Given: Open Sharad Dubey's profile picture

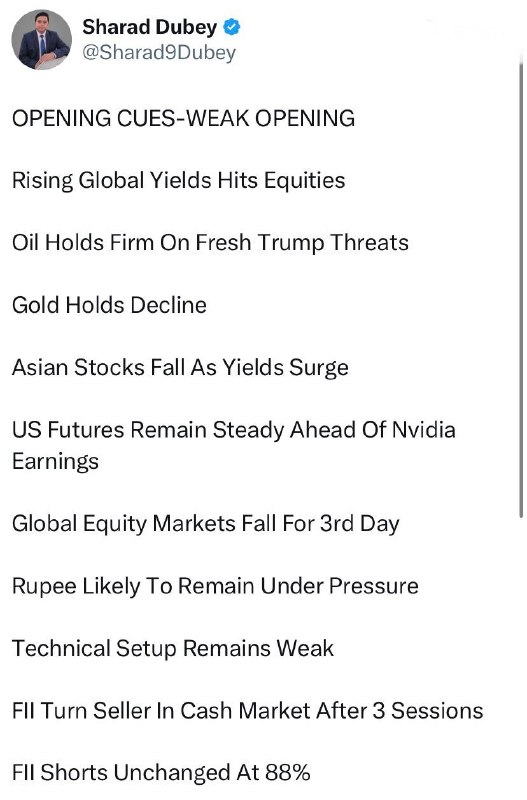Looking at the screenshot, I should 42,39.
